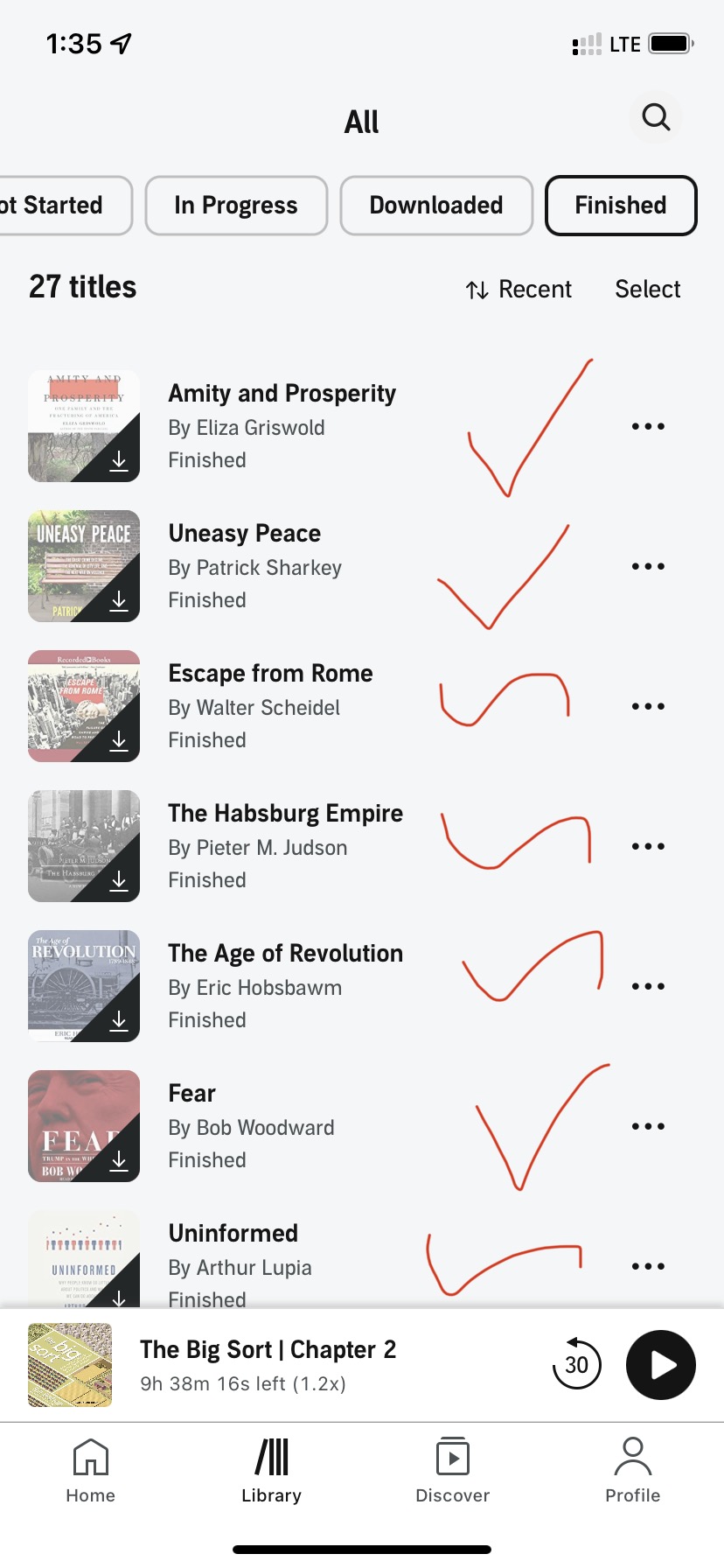Filter by In Progress titles
This screenshot has height=1568, width=724.
click(236, 206)
